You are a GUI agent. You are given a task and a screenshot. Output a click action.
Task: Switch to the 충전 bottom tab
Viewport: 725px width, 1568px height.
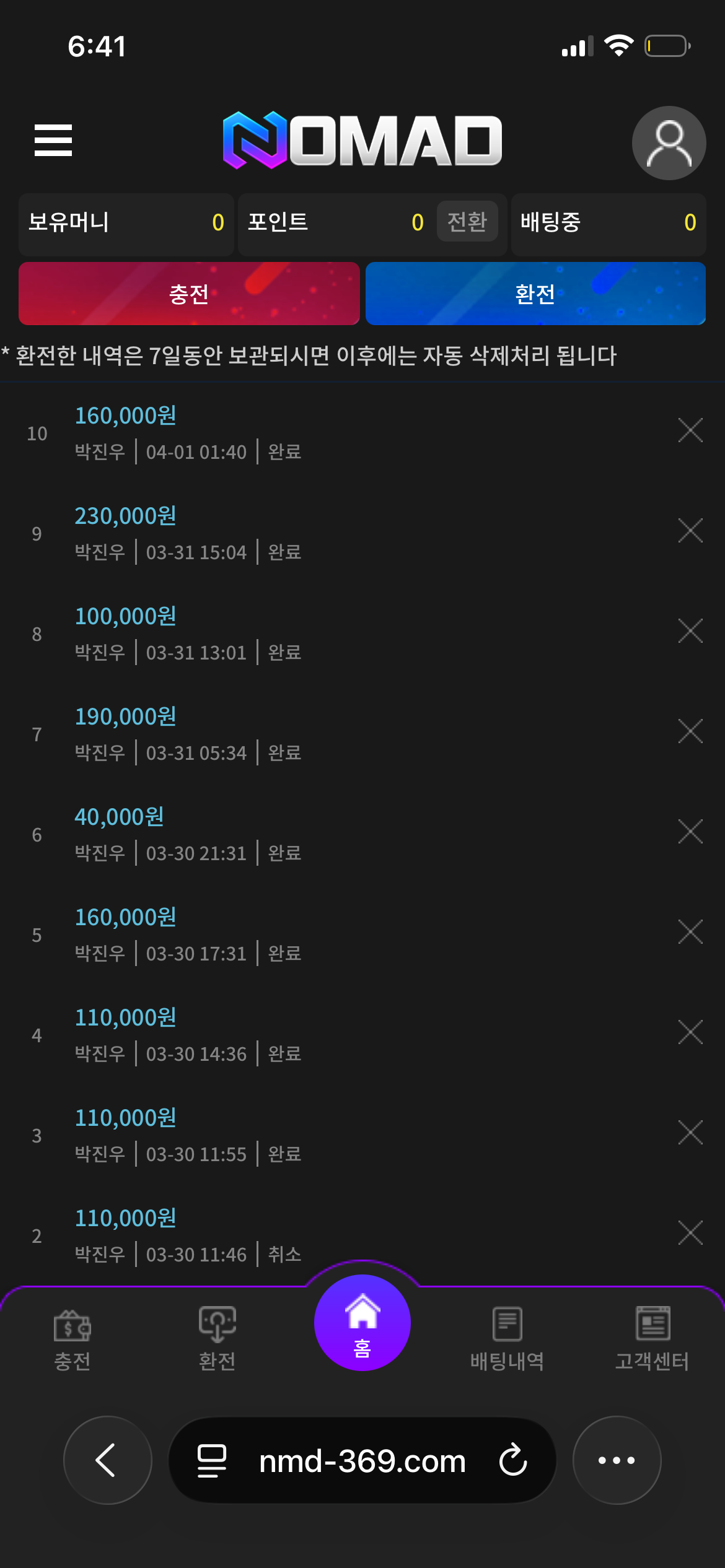(x=72, y=1339)
